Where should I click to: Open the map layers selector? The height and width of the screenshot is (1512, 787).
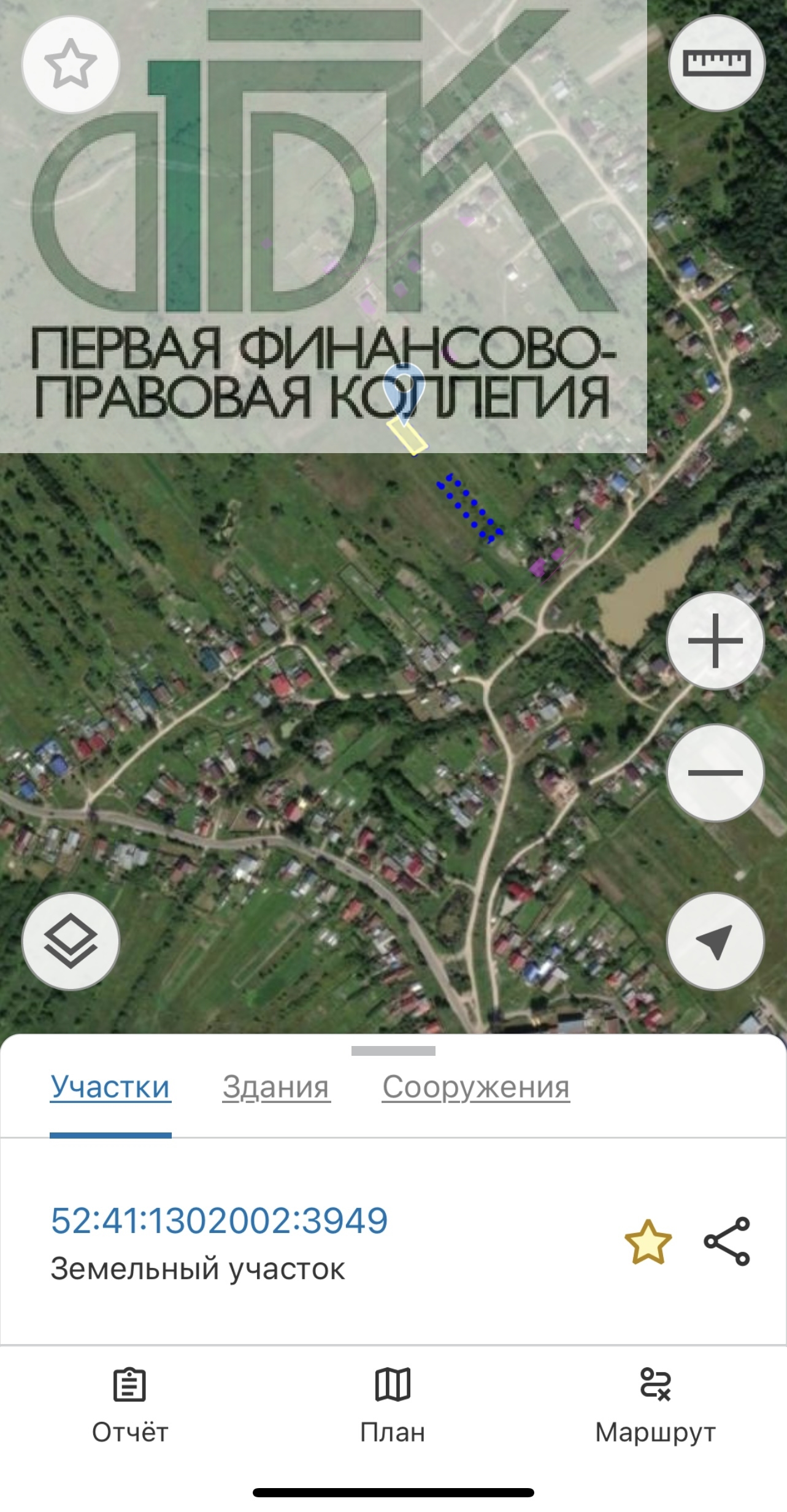tap(71, 941)
